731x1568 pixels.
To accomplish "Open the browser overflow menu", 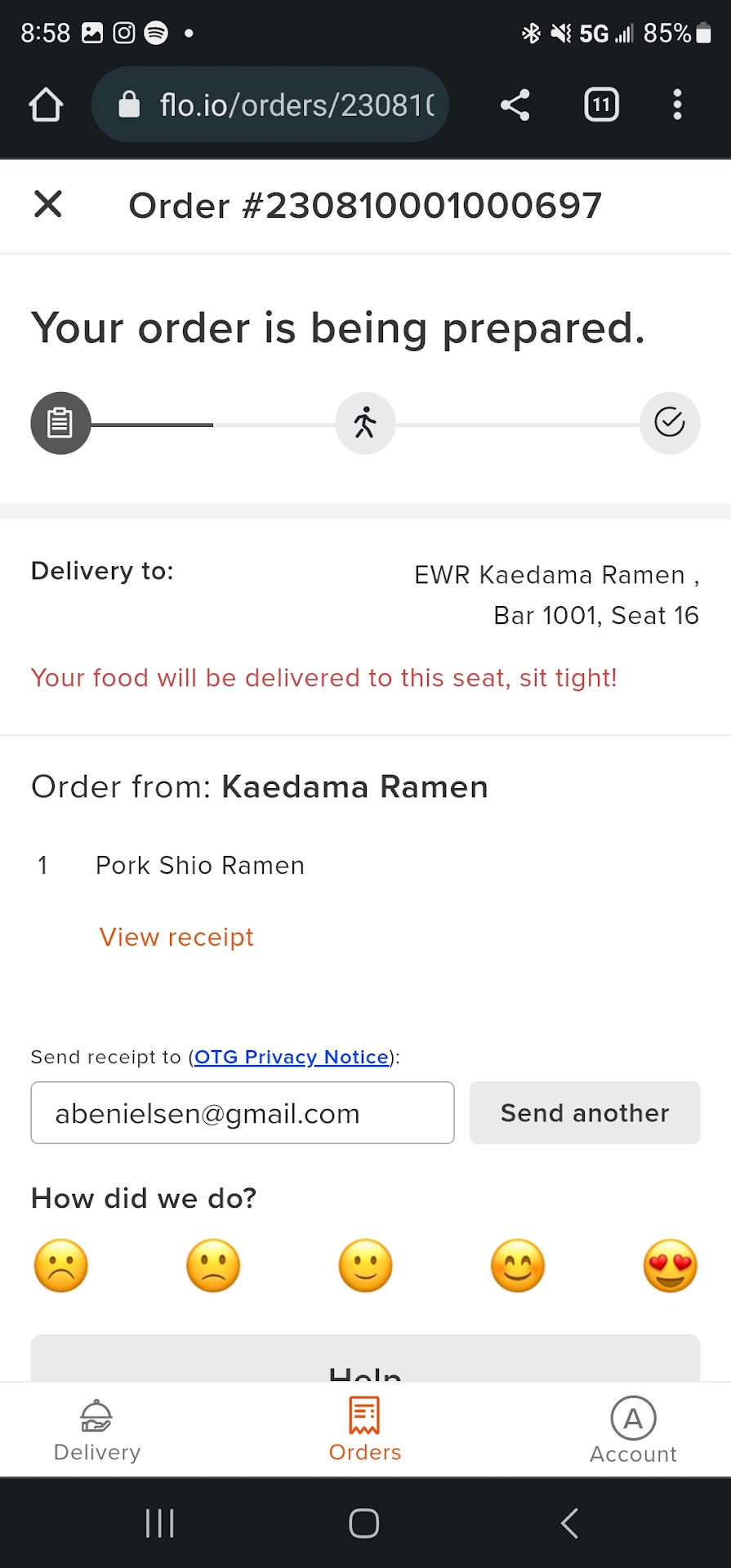I will (677, 105).
